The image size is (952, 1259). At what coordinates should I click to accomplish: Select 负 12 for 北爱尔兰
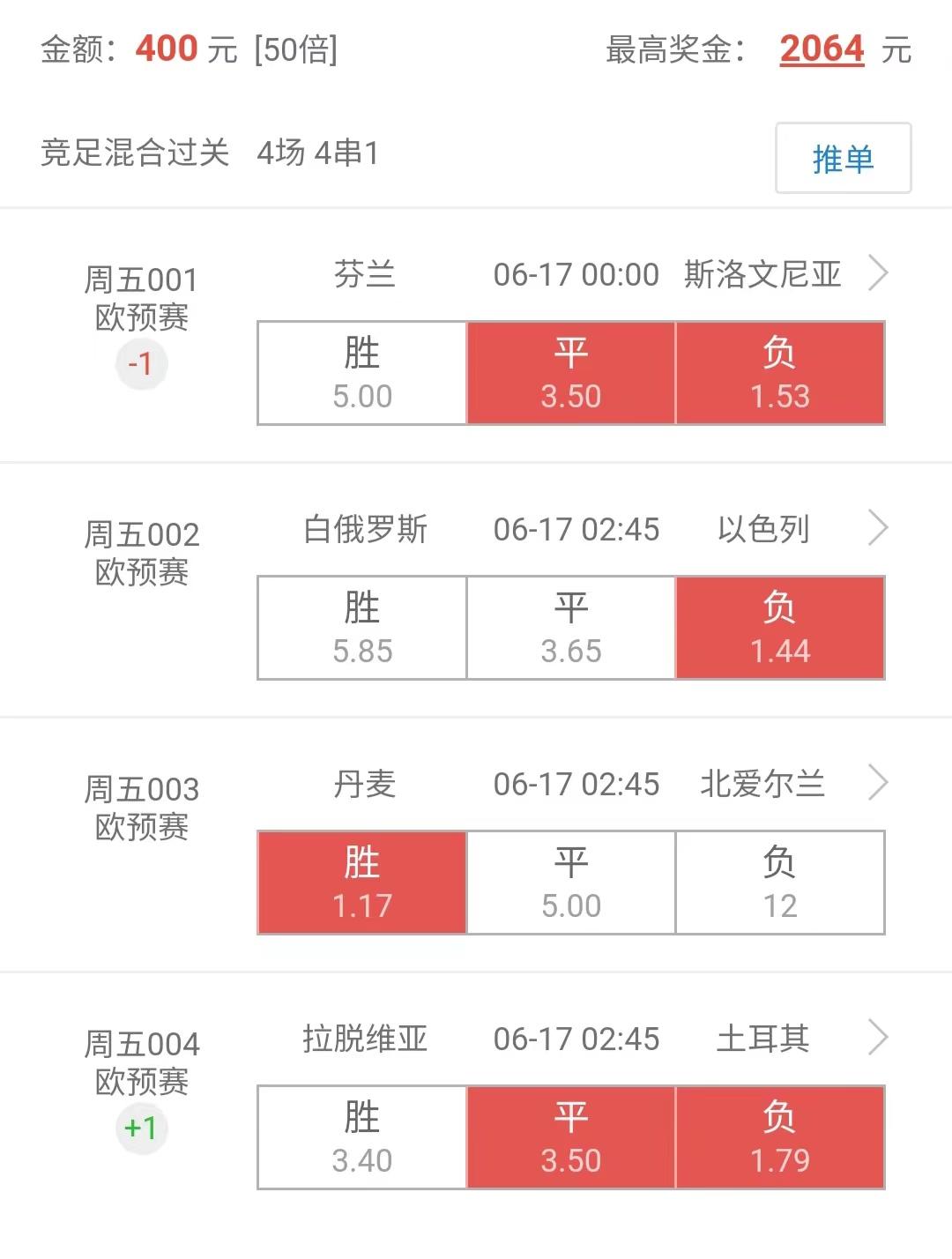coord(780,882)
